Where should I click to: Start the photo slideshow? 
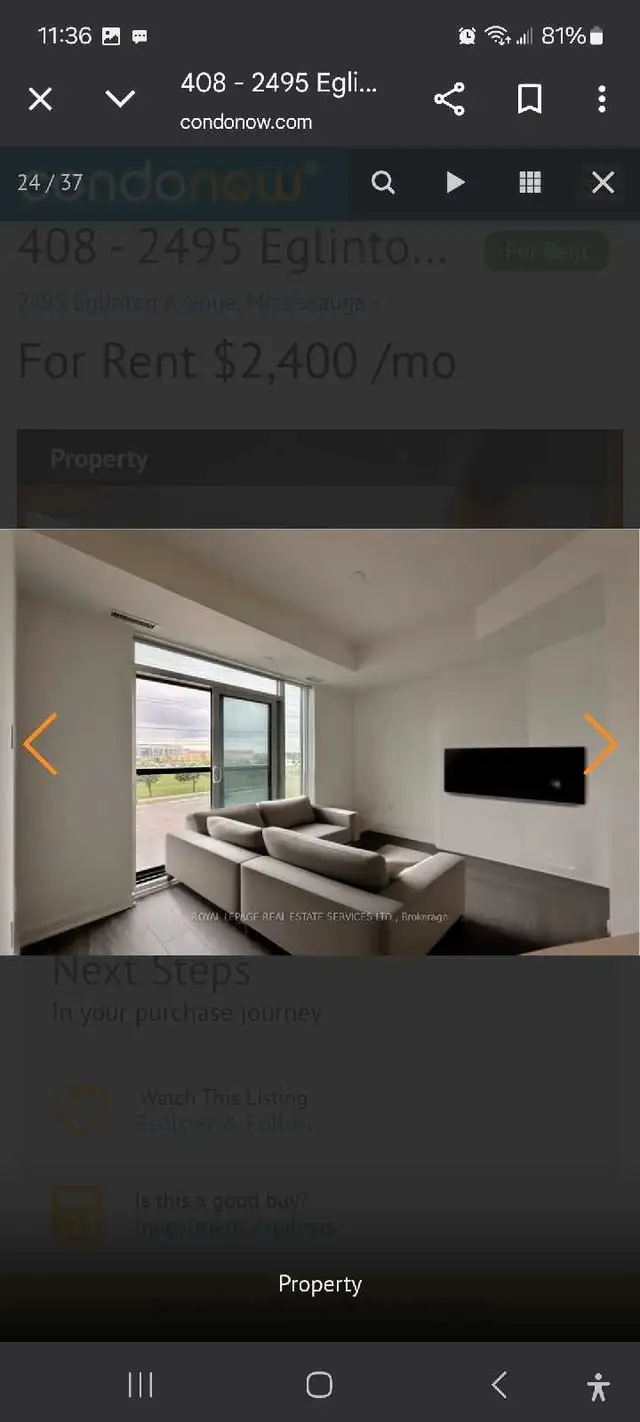[x=456, y=182]
